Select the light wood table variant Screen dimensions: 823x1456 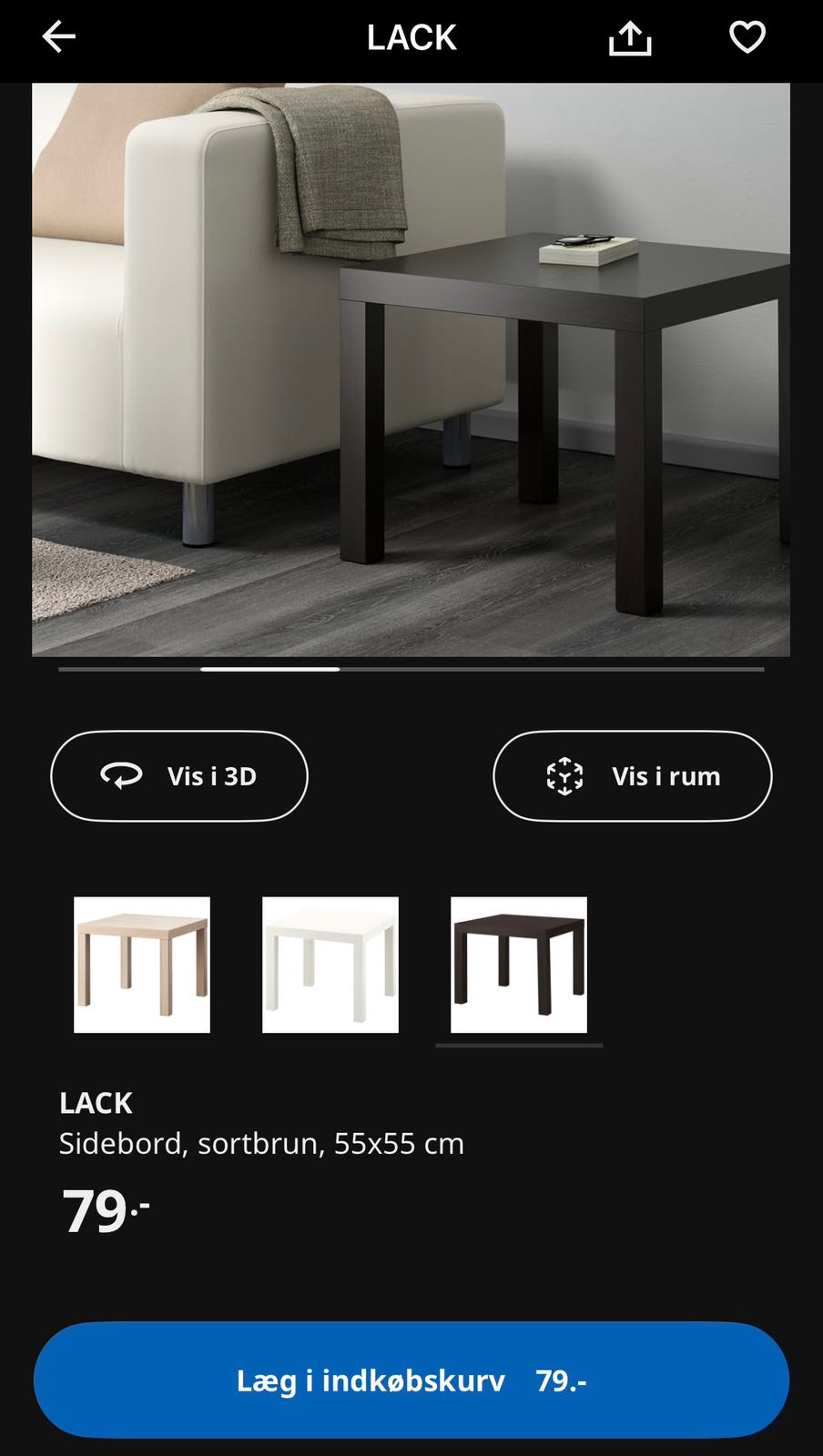pos(142,965)
